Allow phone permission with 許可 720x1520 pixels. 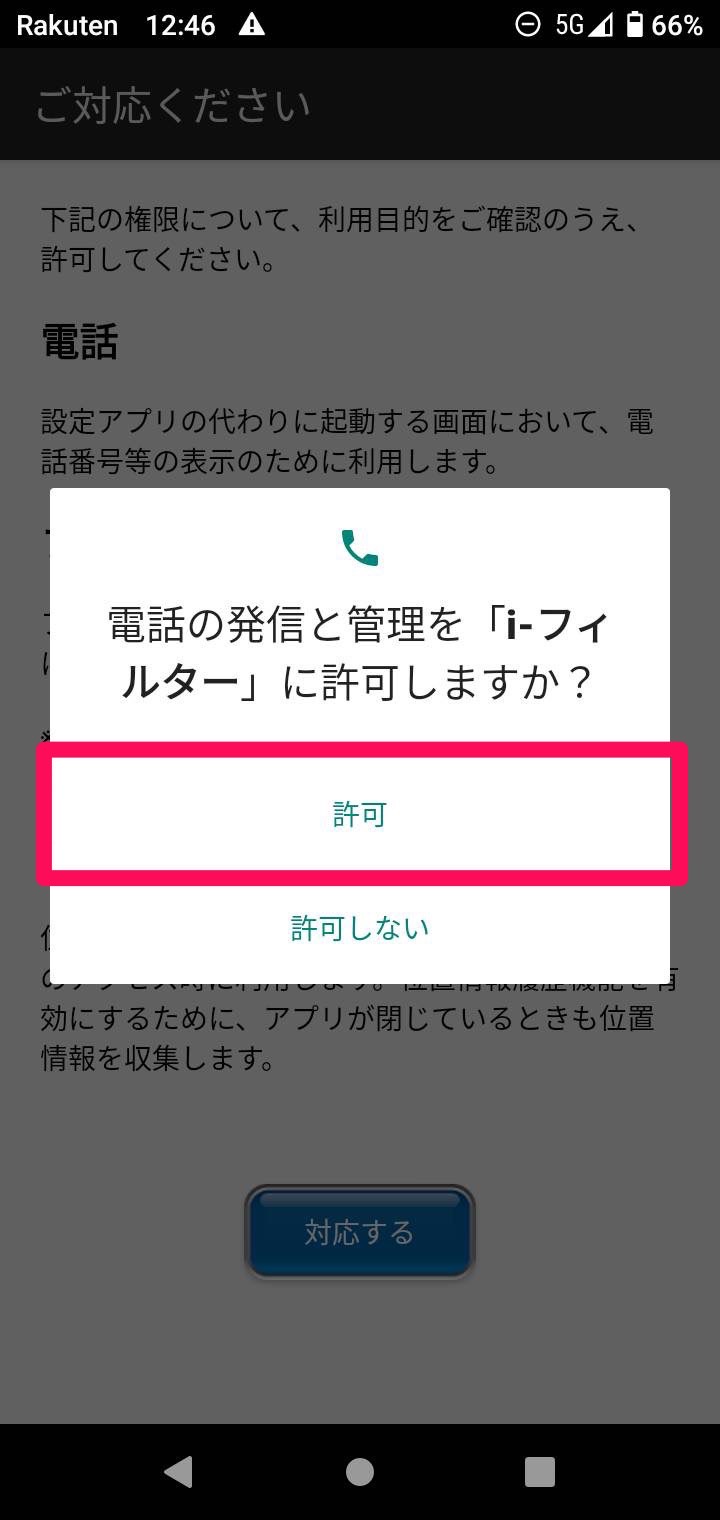click(360, 814)
